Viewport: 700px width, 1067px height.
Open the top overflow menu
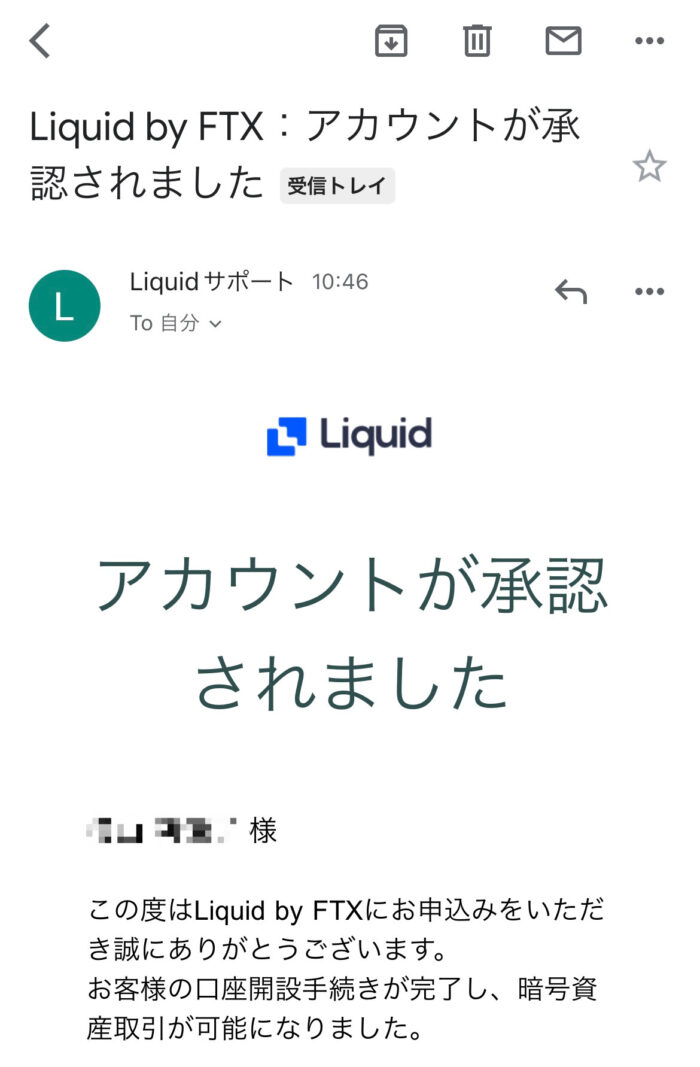coord(649,41)
